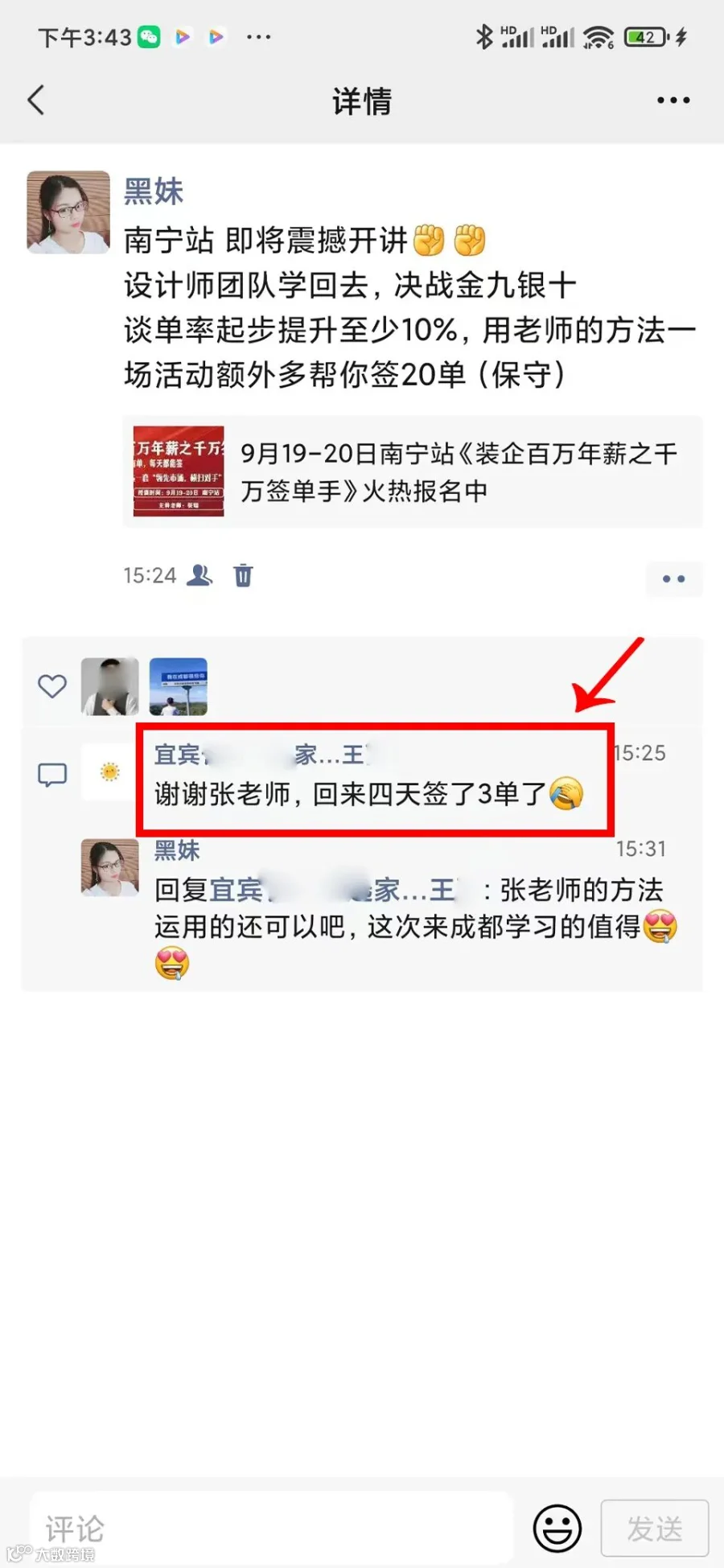The width and height of the screenshot is (724, 1568).
Task: Open the blue landscape avatar in likes
Action: click(x=179, y=686)
